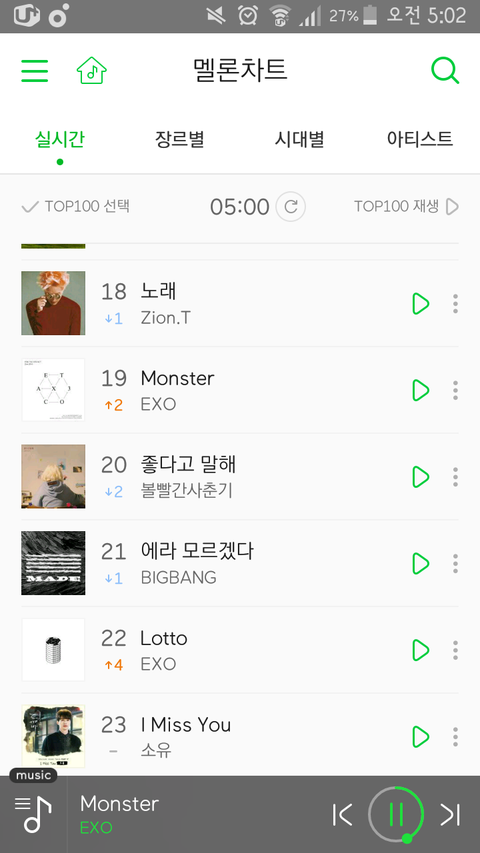The image size is (480, 853).
Task: Switch to the 시대별 tab
Action: (299, 139)
